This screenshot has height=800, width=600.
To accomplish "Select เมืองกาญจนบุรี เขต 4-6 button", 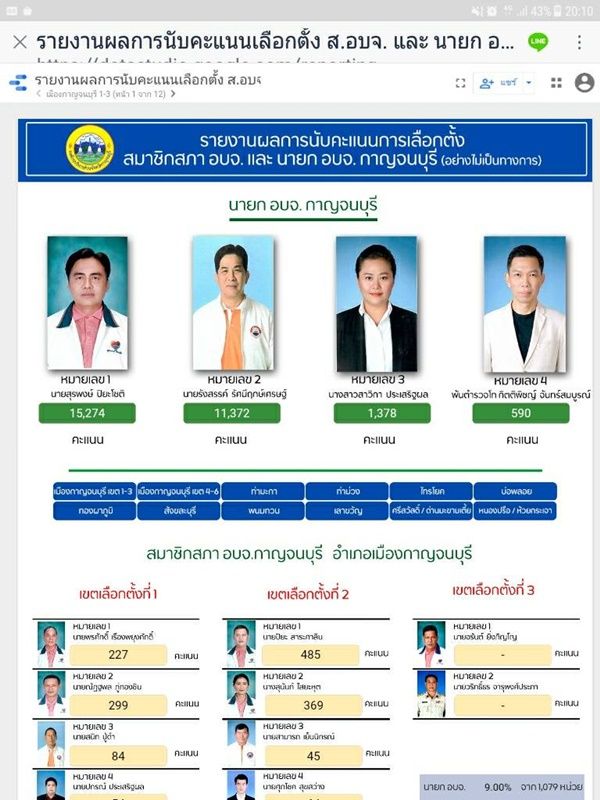I will [179, 491].
